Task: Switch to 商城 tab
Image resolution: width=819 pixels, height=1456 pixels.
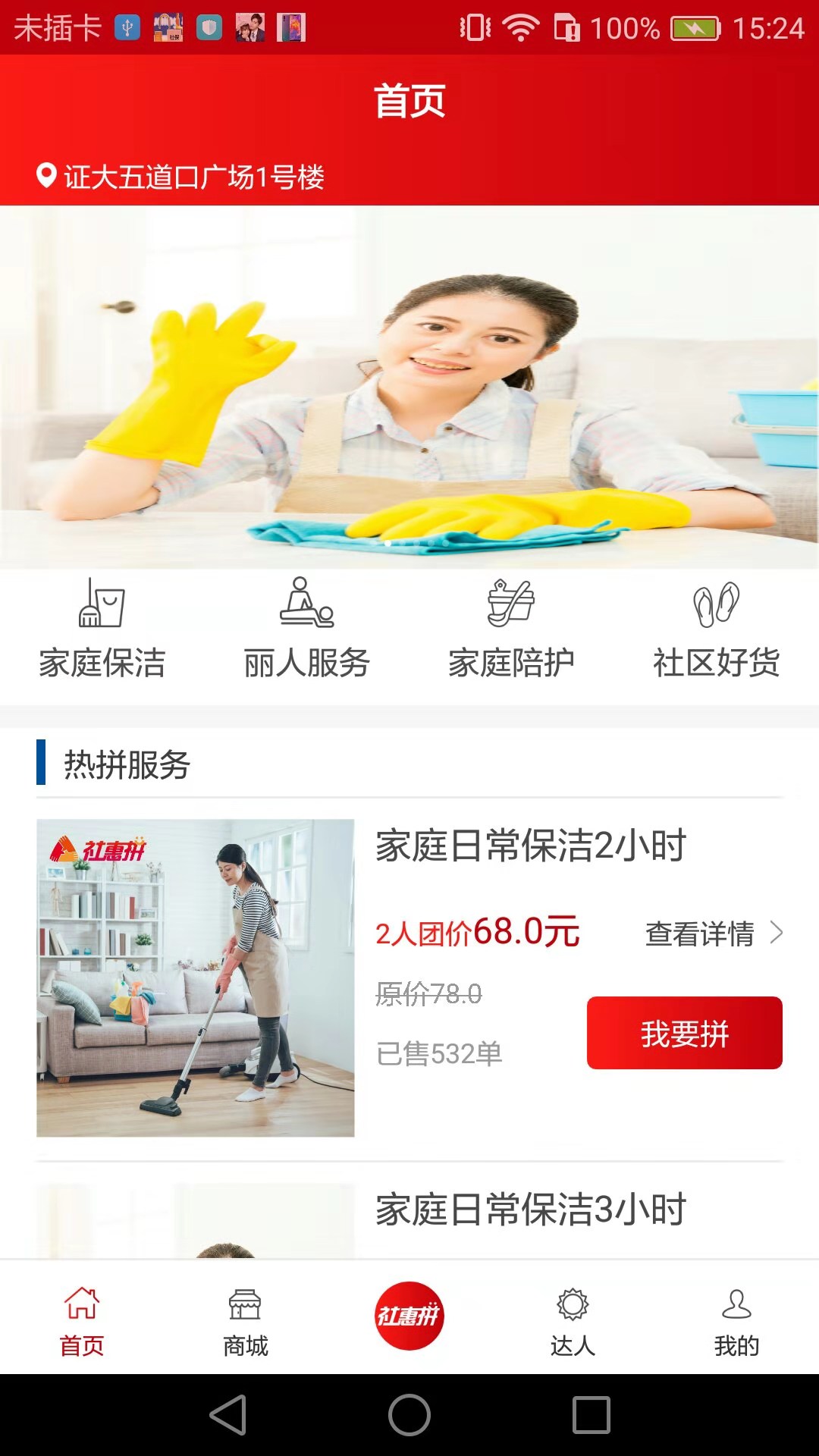Action: point(245,1321)
